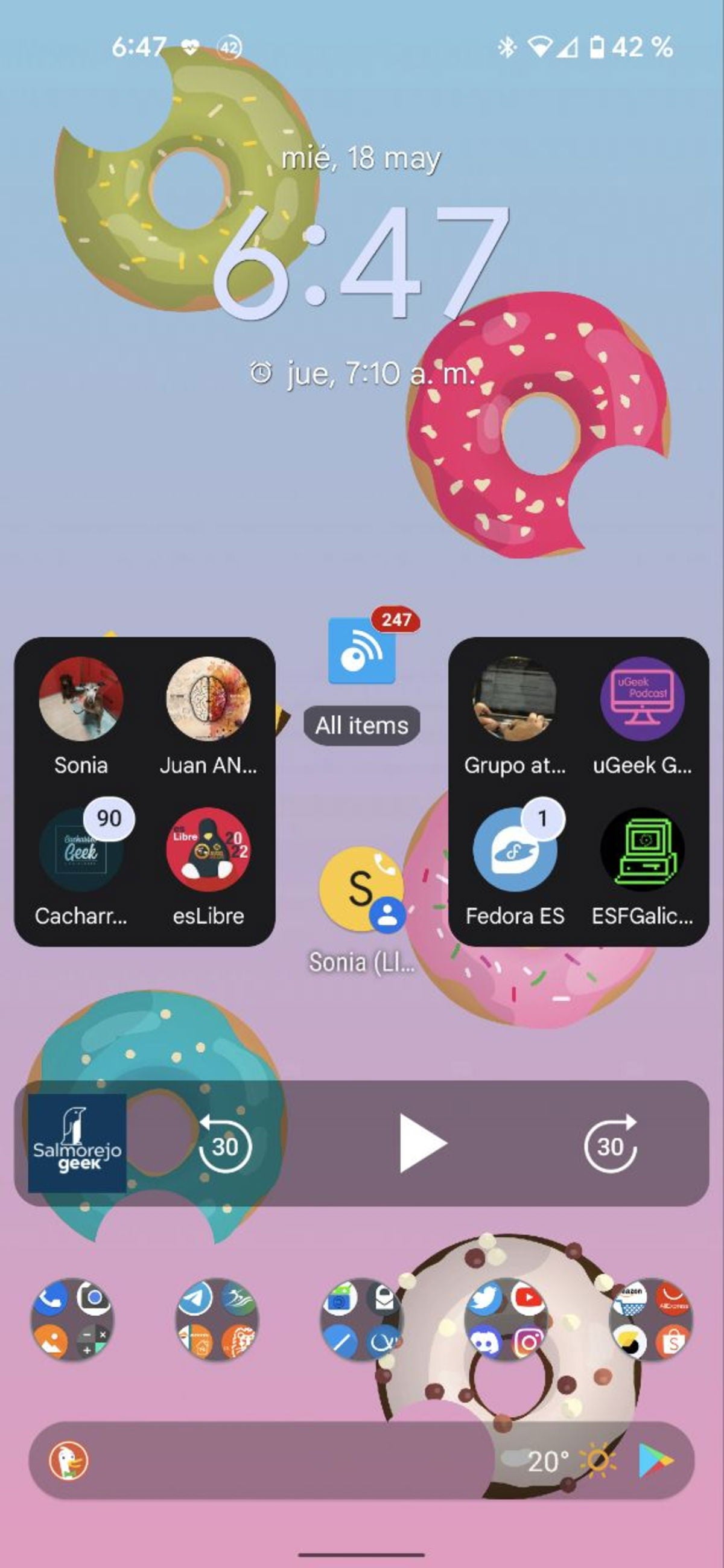Rewind the podcast 30 seconds

click(224, 1144)
